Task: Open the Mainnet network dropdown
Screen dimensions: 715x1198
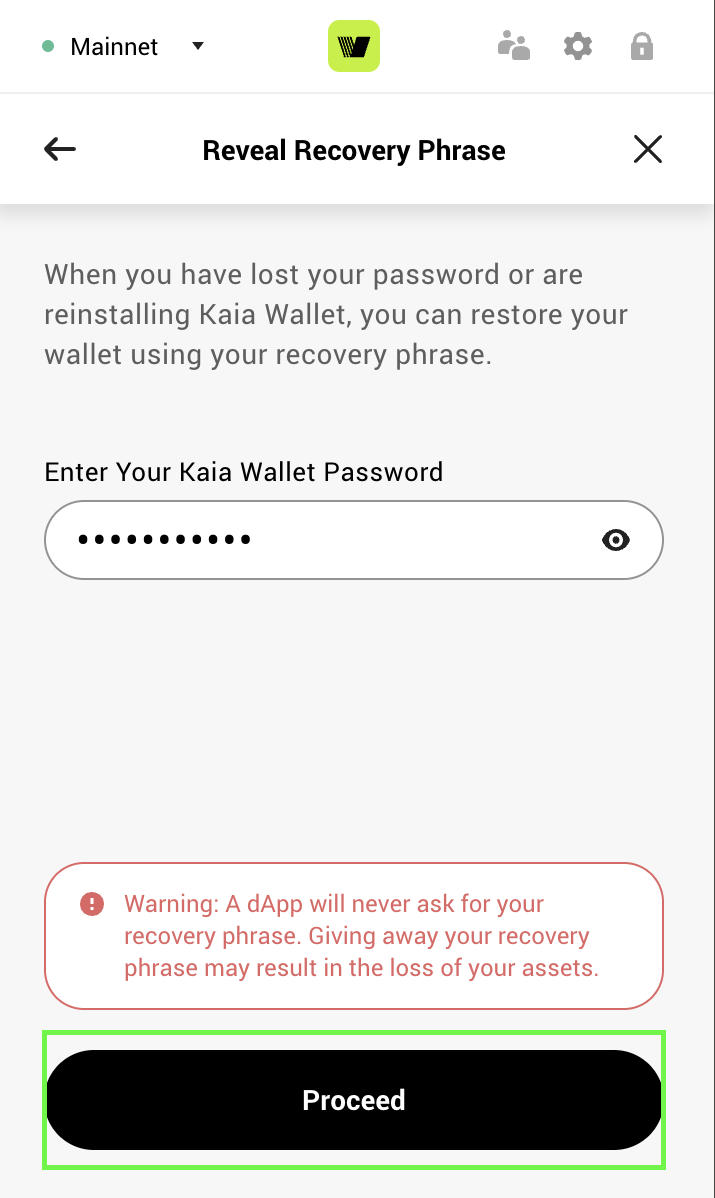Action: (x=123, y=47)
